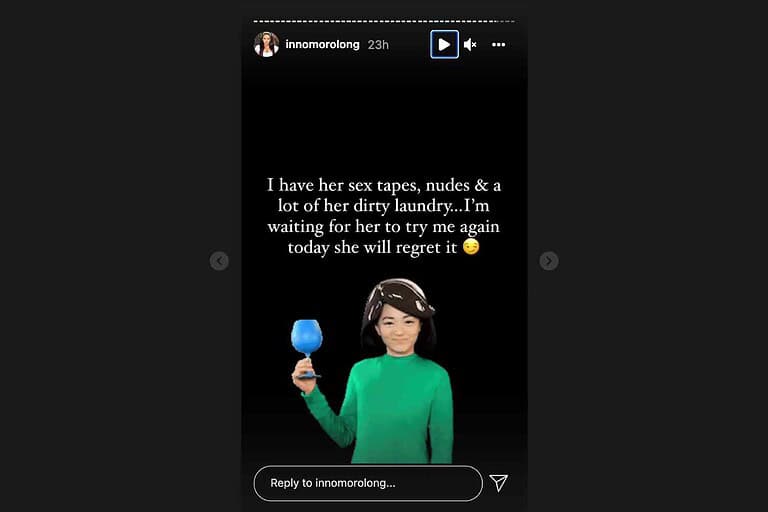
Task: Open innomorolong's profile picture
Action: coord(266,45)
